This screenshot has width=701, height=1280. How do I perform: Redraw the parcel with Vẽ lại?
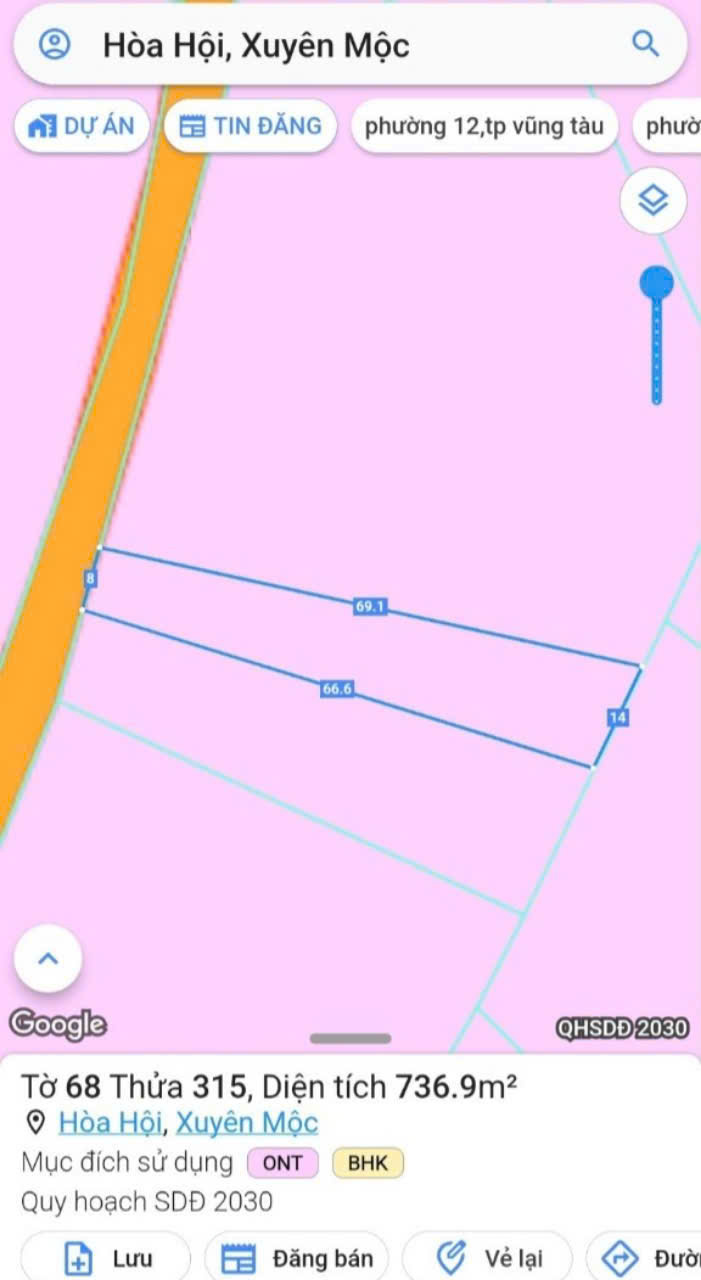pos(487,1258)
